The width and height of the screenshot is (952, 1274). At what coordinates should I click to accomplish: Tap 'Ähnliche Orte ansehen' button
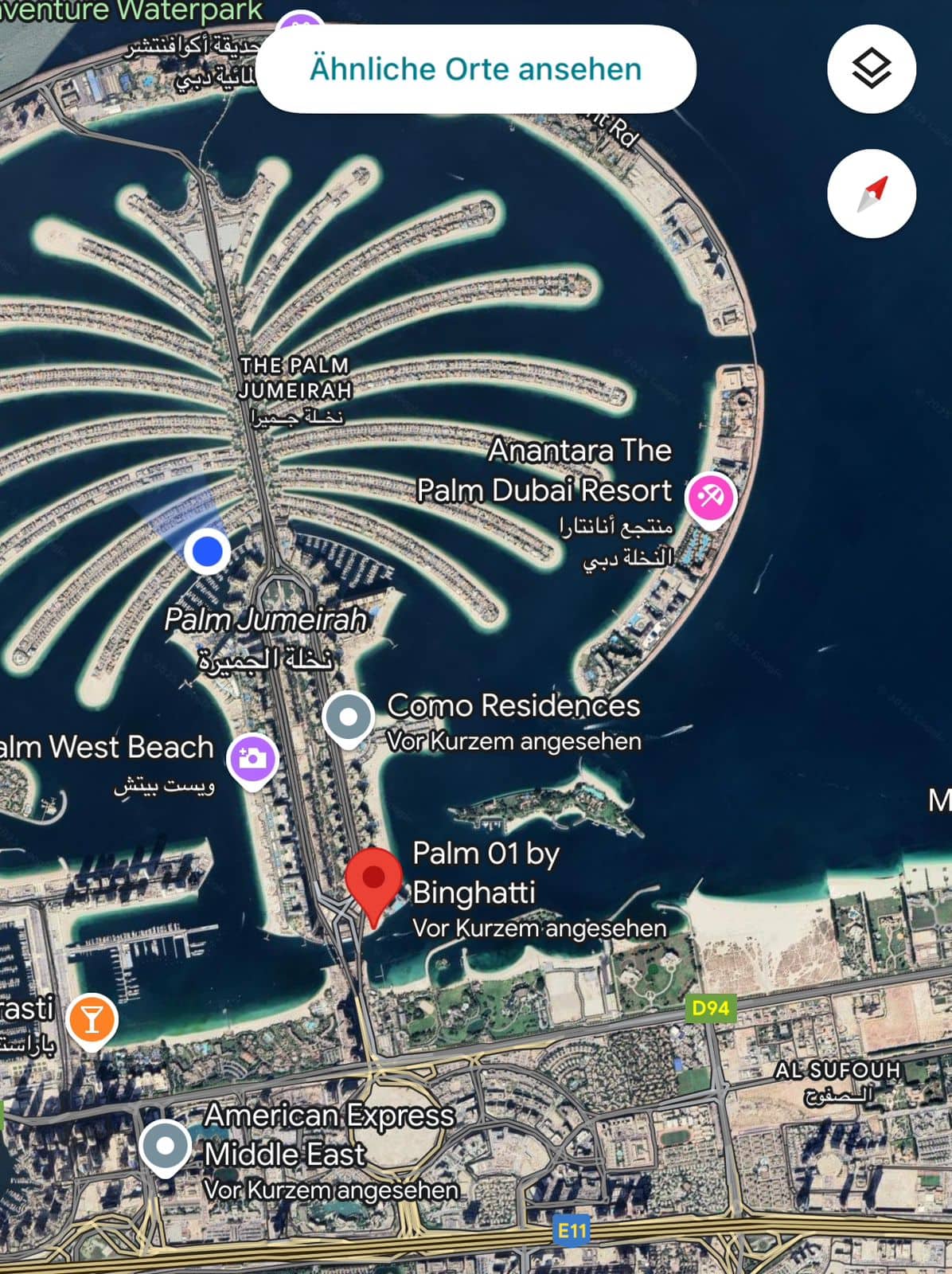tap(475, 69)
